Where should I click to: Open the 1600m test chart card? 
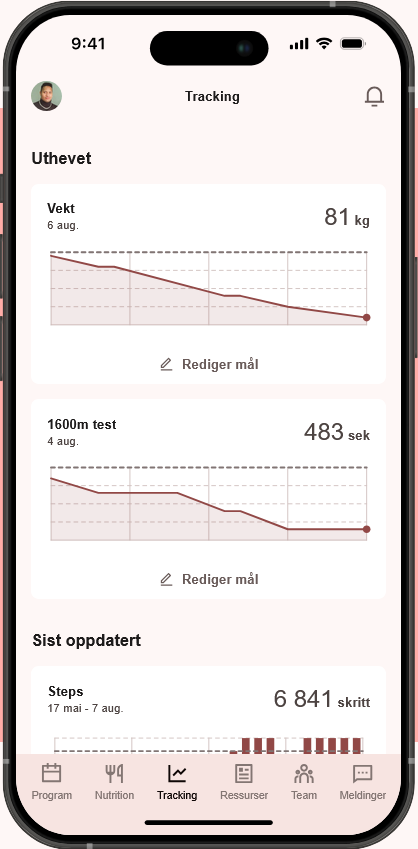[208, 499]
